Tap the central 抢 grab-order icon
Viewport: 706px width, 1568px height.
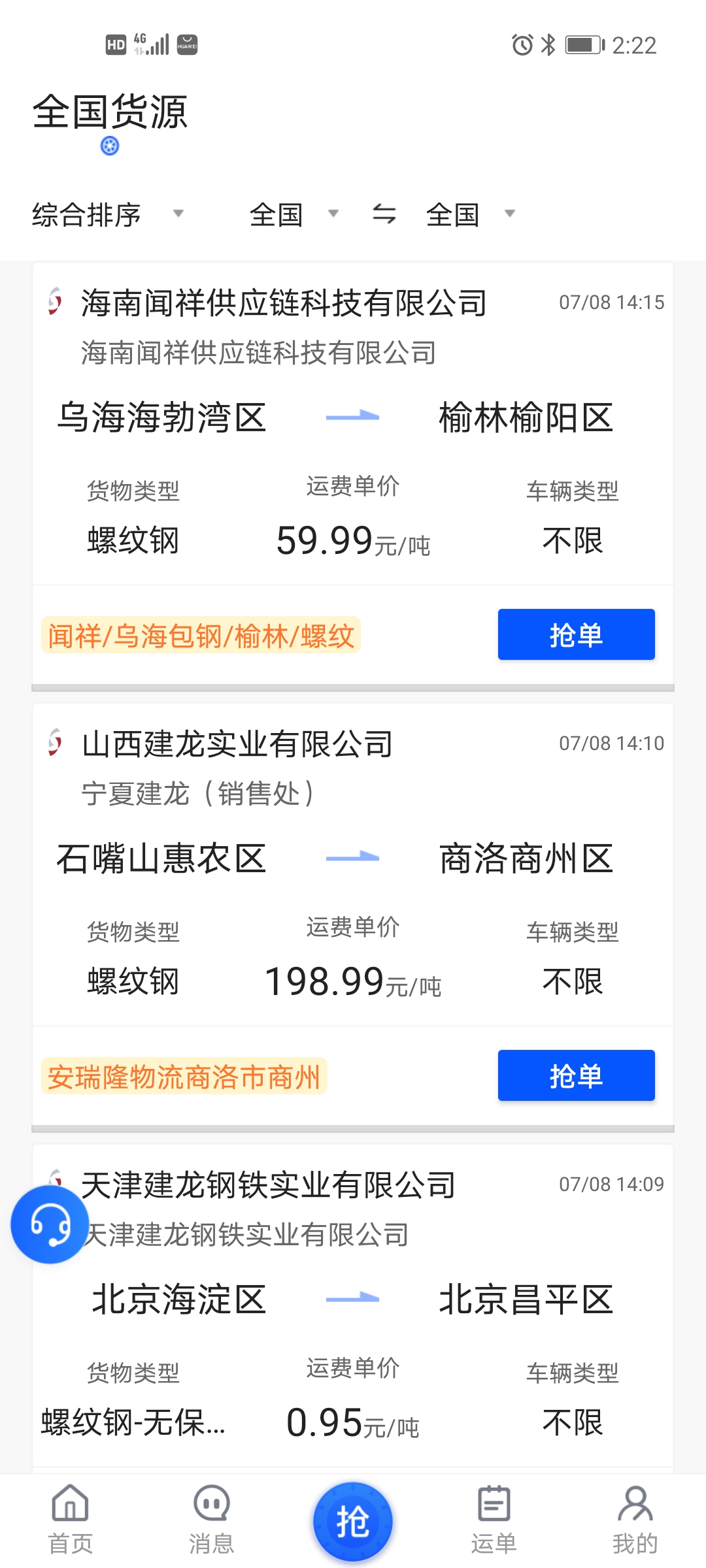[x=353, y=1519]
